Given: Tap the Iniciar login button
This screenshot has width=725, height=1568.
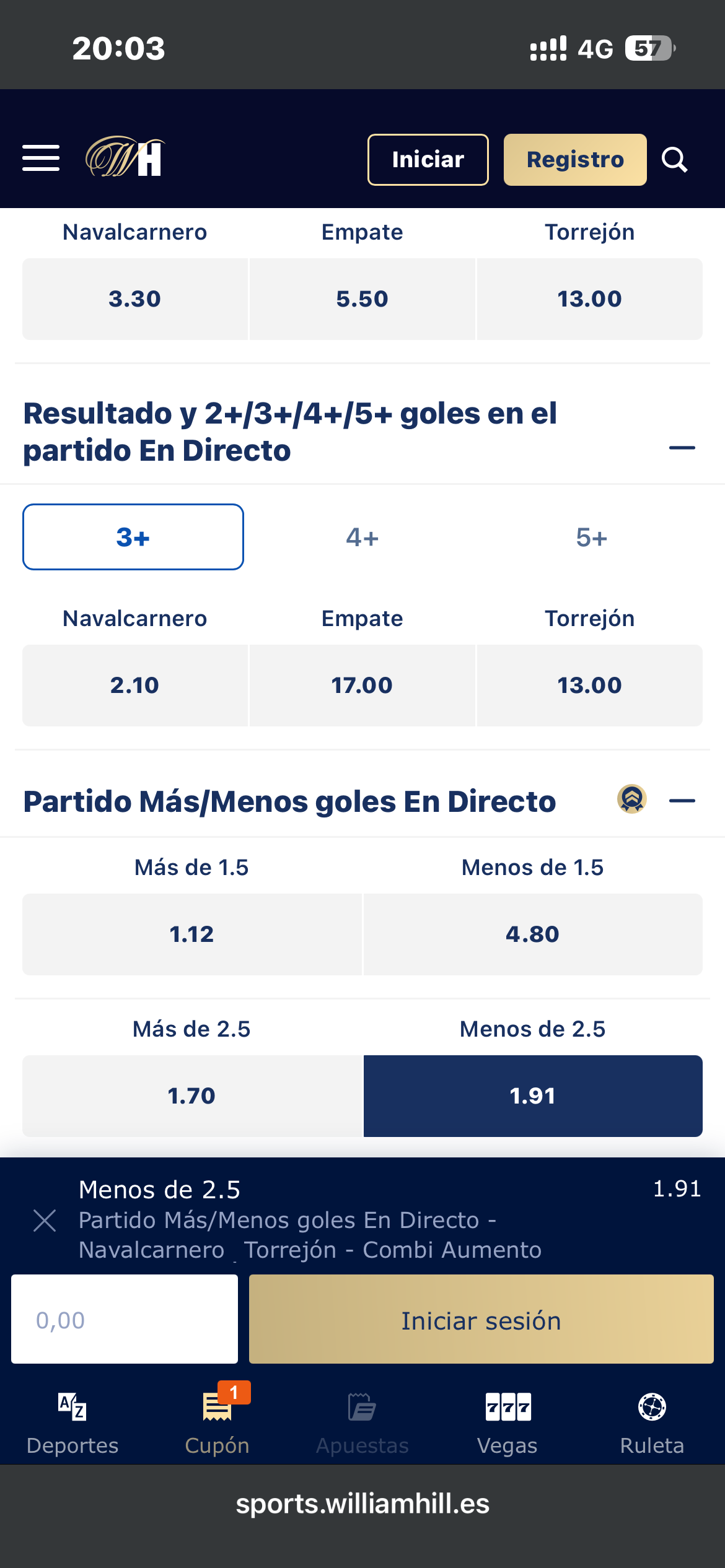Looking at the screenshot, I should [x=428, y=160].
